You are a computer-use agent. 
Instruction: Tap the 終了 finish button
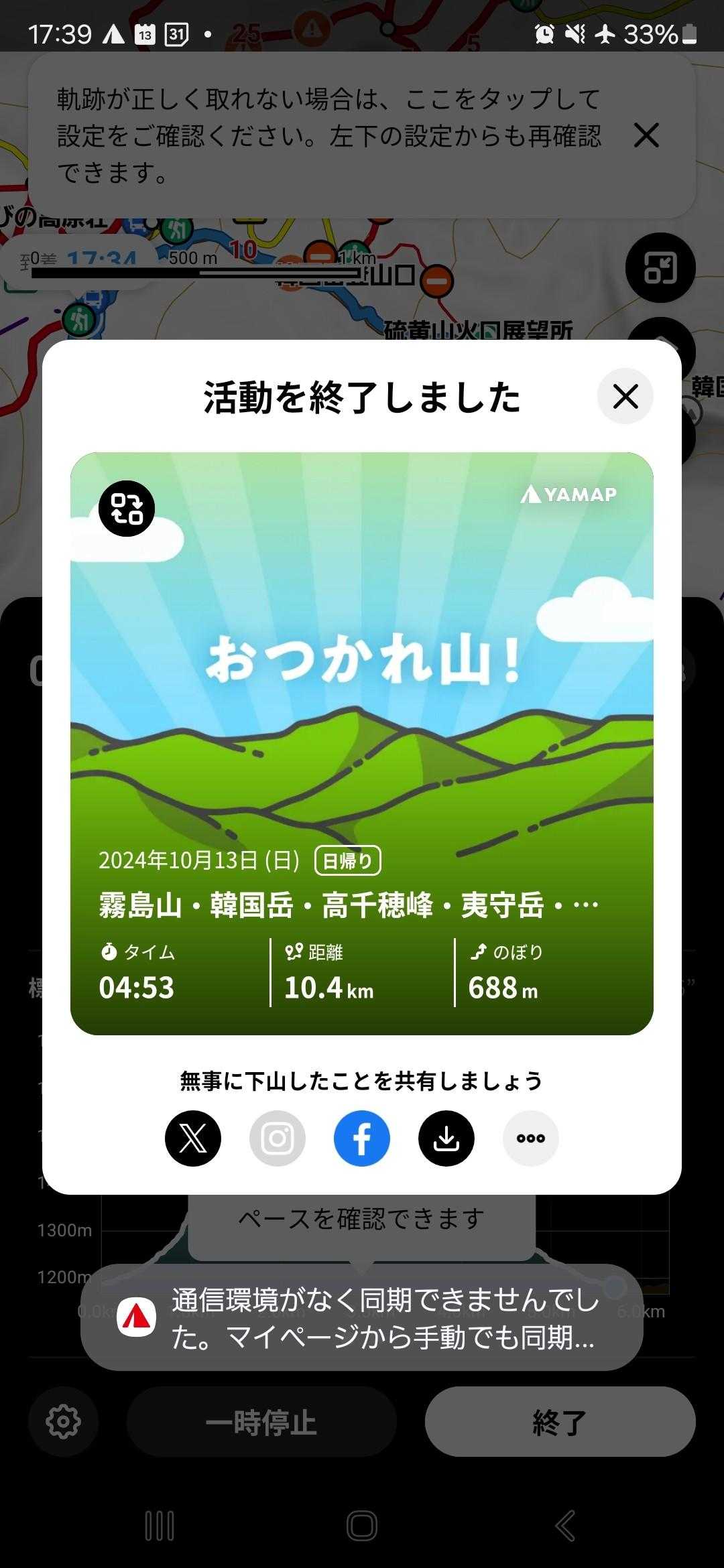[x=560, y=1421]
